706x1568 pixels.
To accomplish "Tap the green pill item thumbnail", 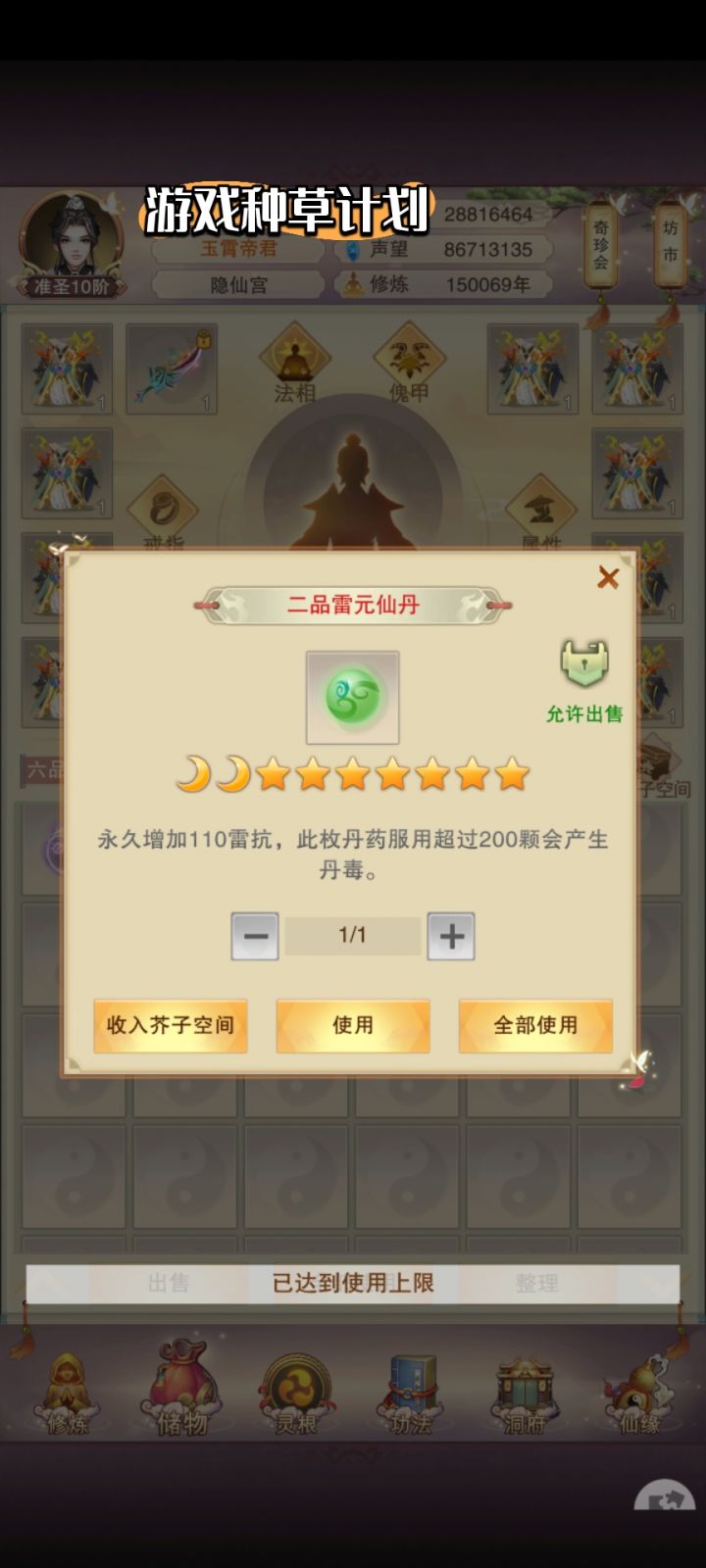I will [x=352, y=698].
